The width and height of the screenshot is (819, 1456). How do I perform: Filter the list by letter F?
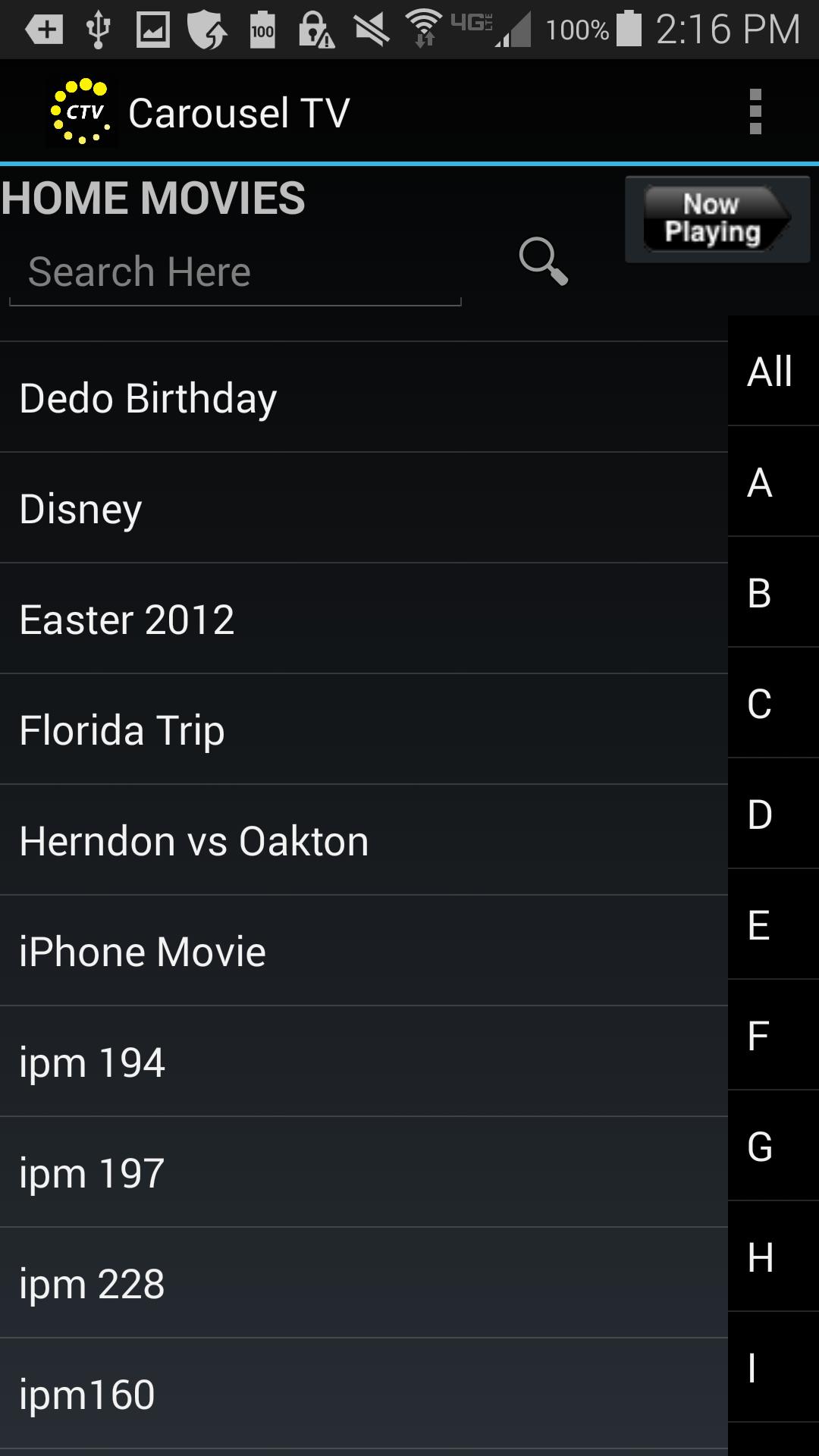tap(772, 1036)
